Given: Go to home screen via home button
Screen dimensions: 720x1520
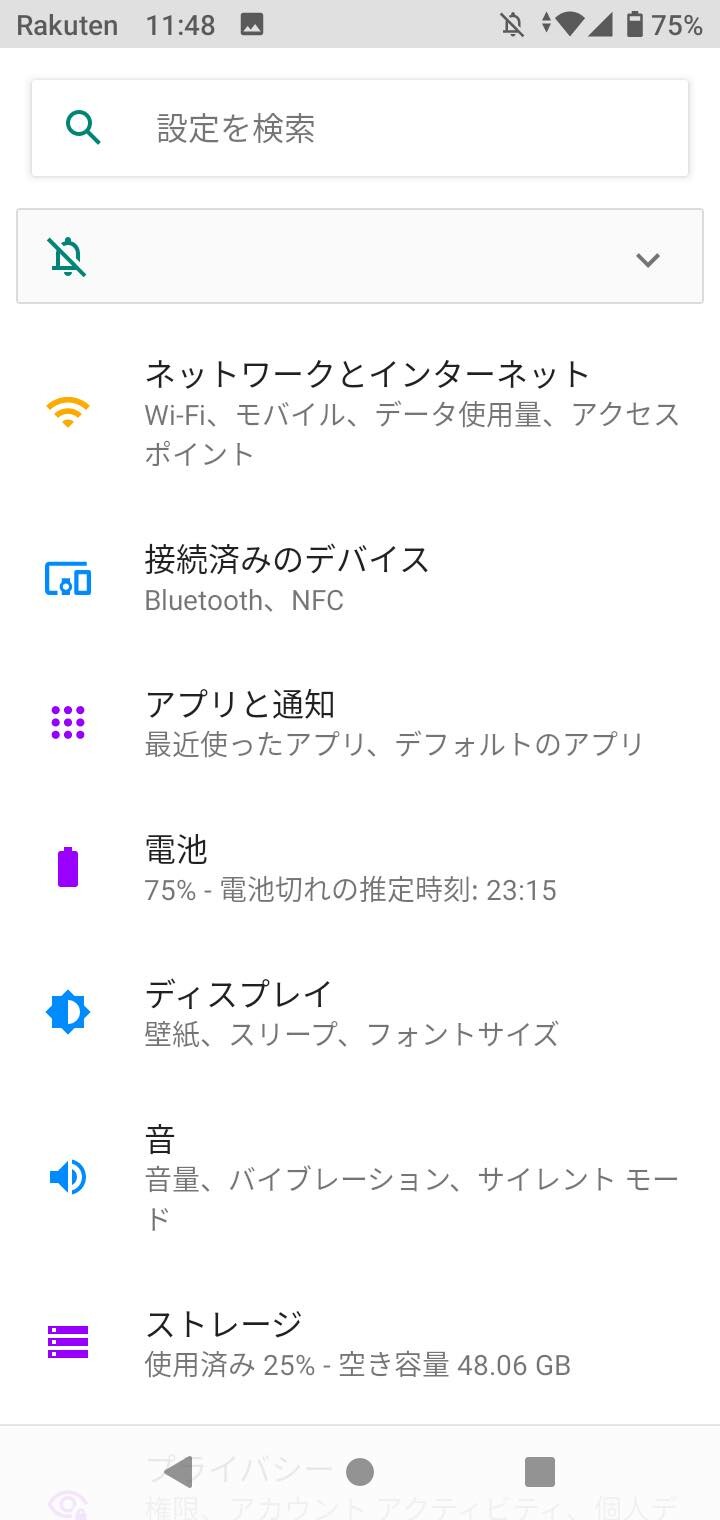Looking at the screenshot, I should coord(360,1471).
